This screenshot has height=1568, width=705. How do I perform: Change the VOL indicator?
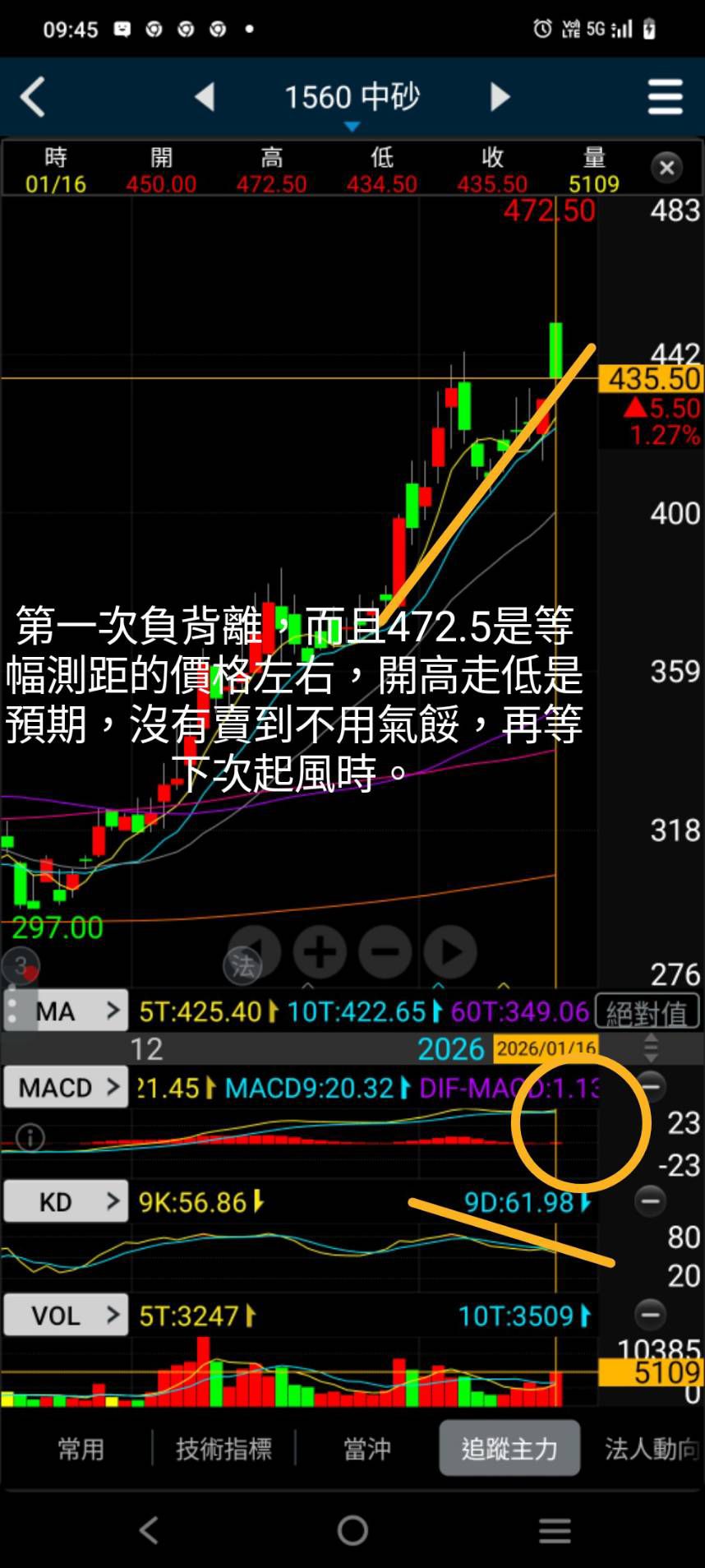(67, 1316)
